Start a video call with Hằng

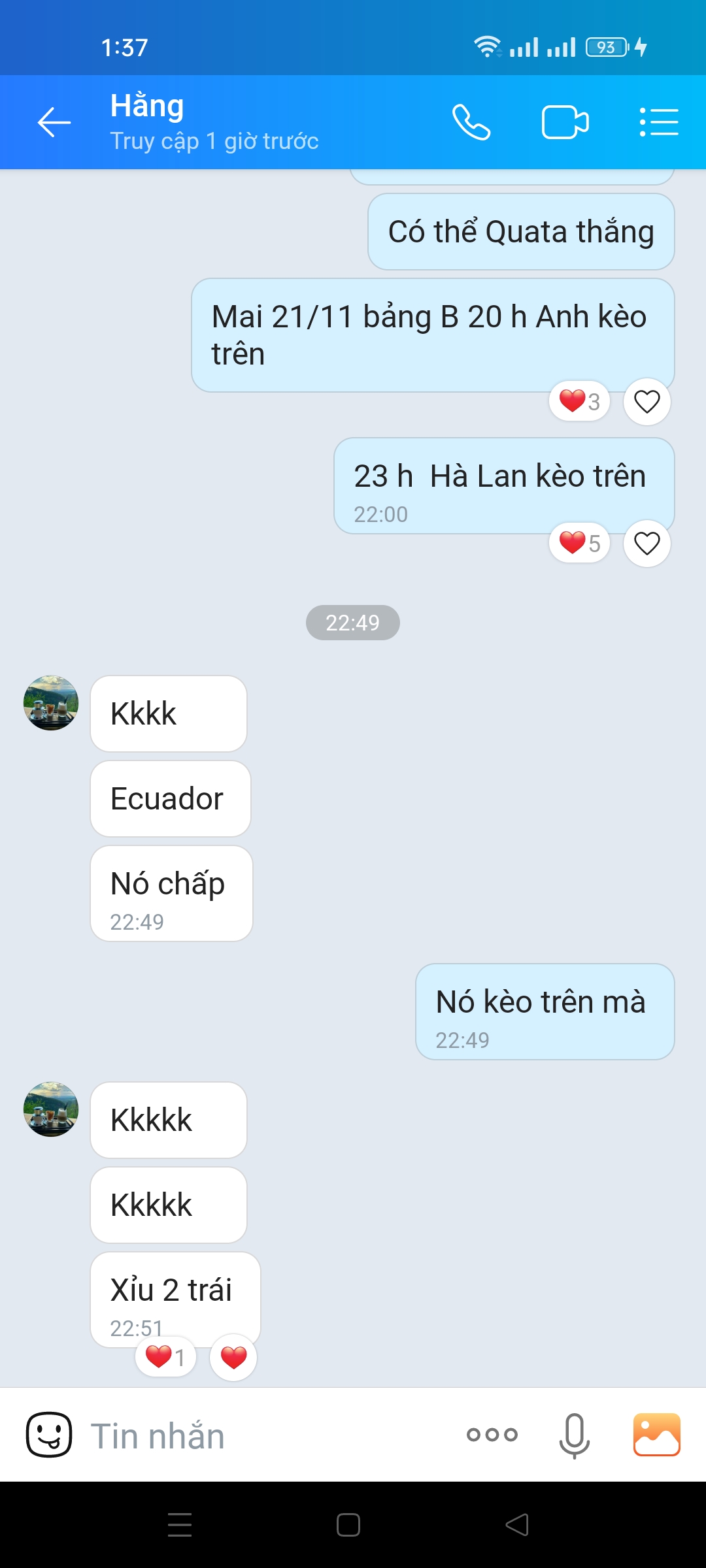click(565, 122)
